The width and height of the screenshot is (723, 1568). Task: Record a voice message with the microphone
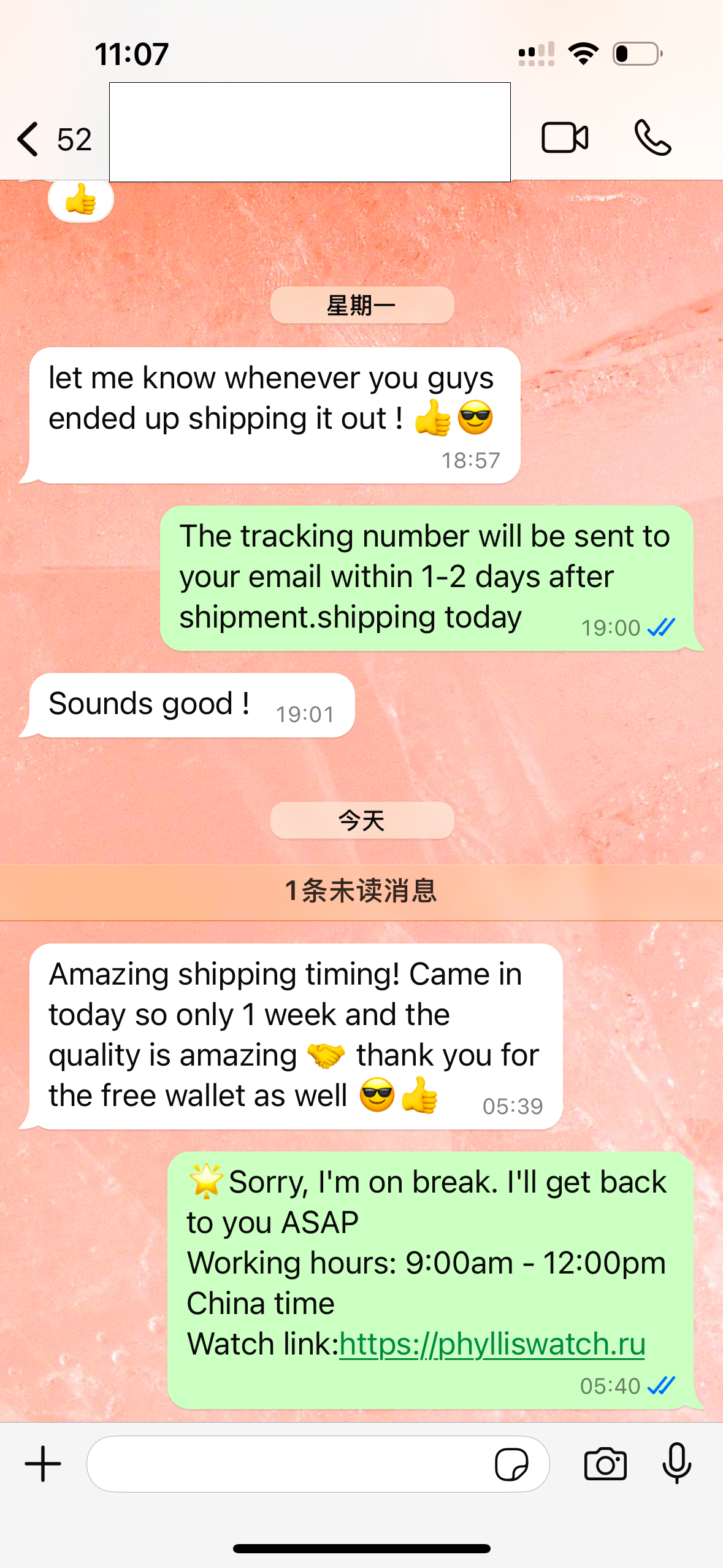[677, 1464]
